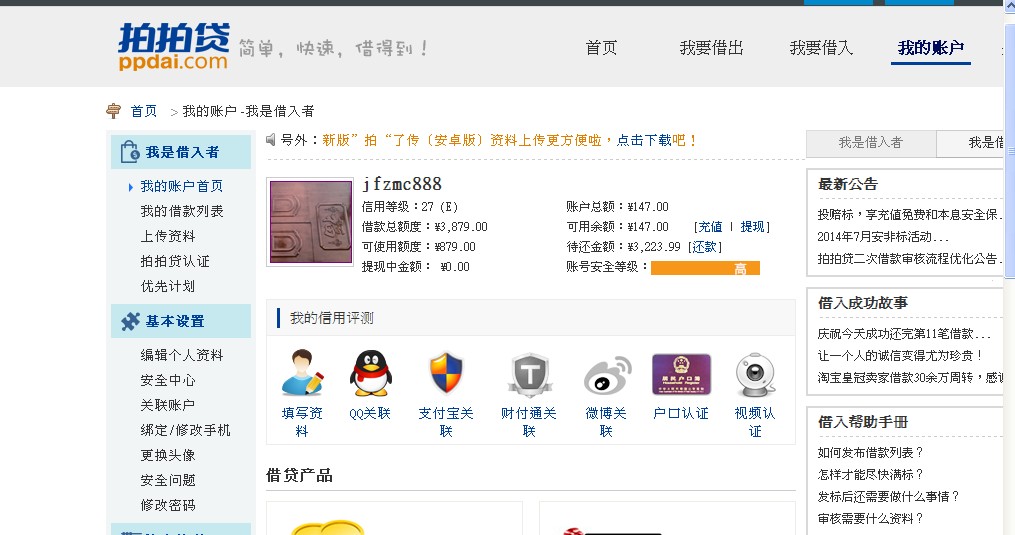The width and height of the screenshot is (1015, 535).
Task: Go to 我要借出 page
Action: [x=711, y=48]
